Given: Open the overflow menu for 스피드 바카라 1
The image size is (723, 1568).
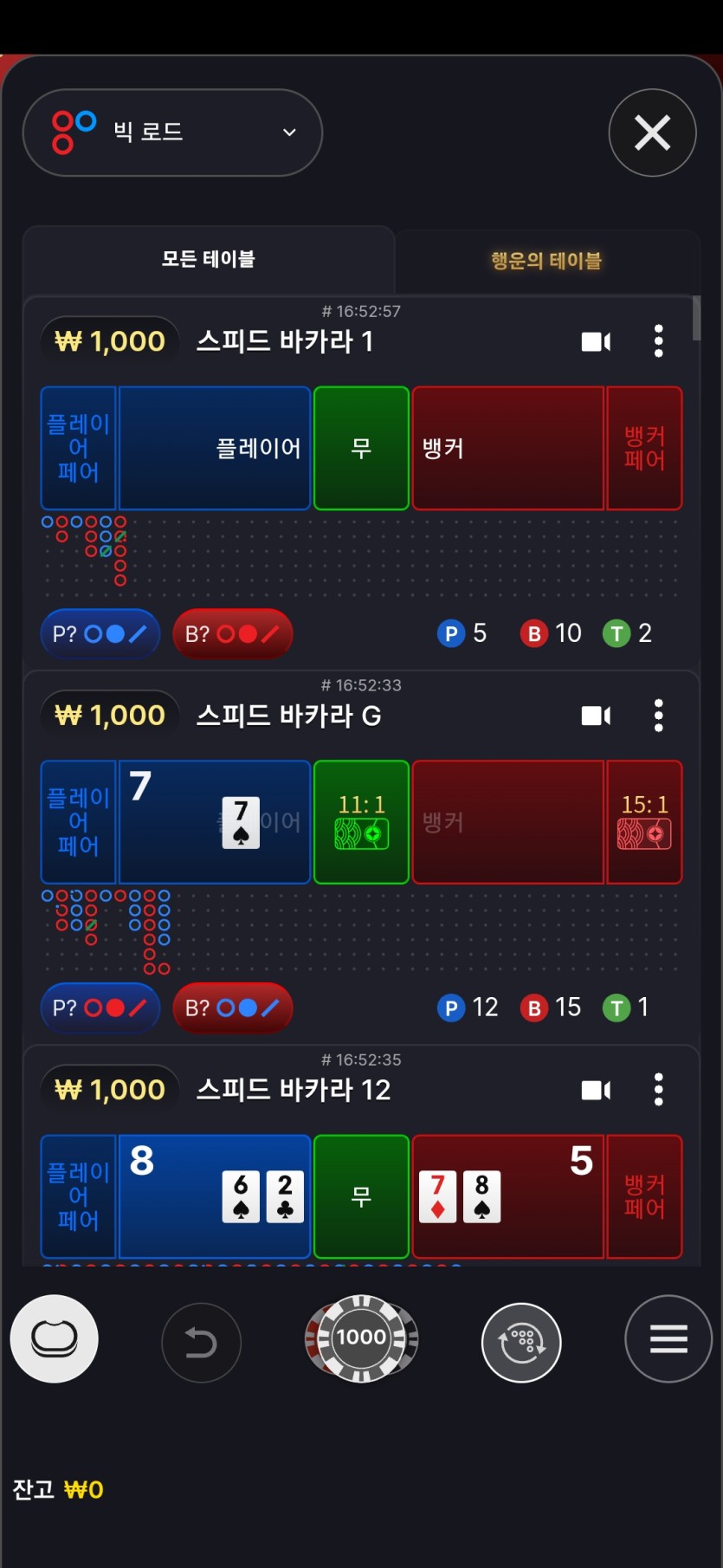Looking at the screenshot, I should click(x=659, y=341).
